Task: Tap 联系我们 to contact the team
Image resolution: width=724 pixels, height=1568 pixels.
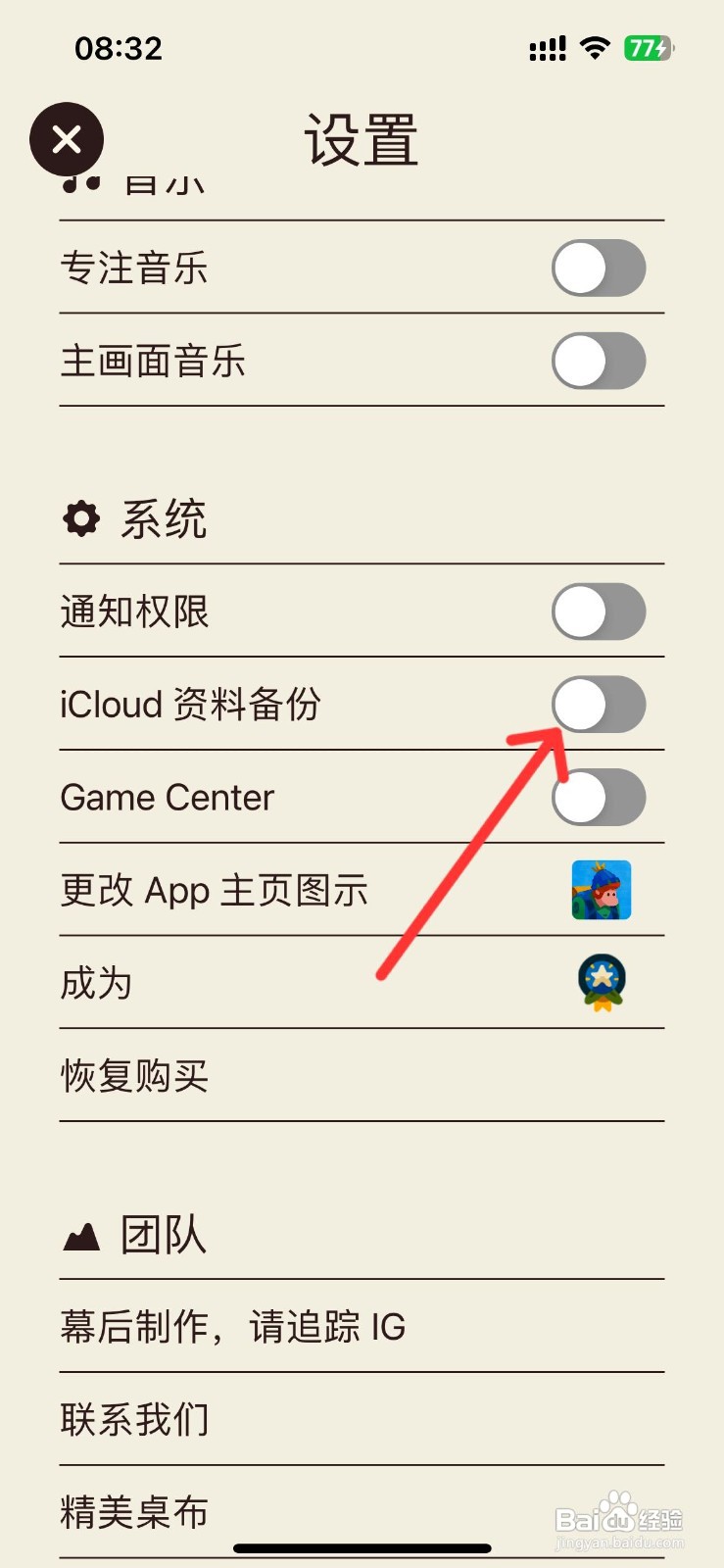Action: 135,1418
